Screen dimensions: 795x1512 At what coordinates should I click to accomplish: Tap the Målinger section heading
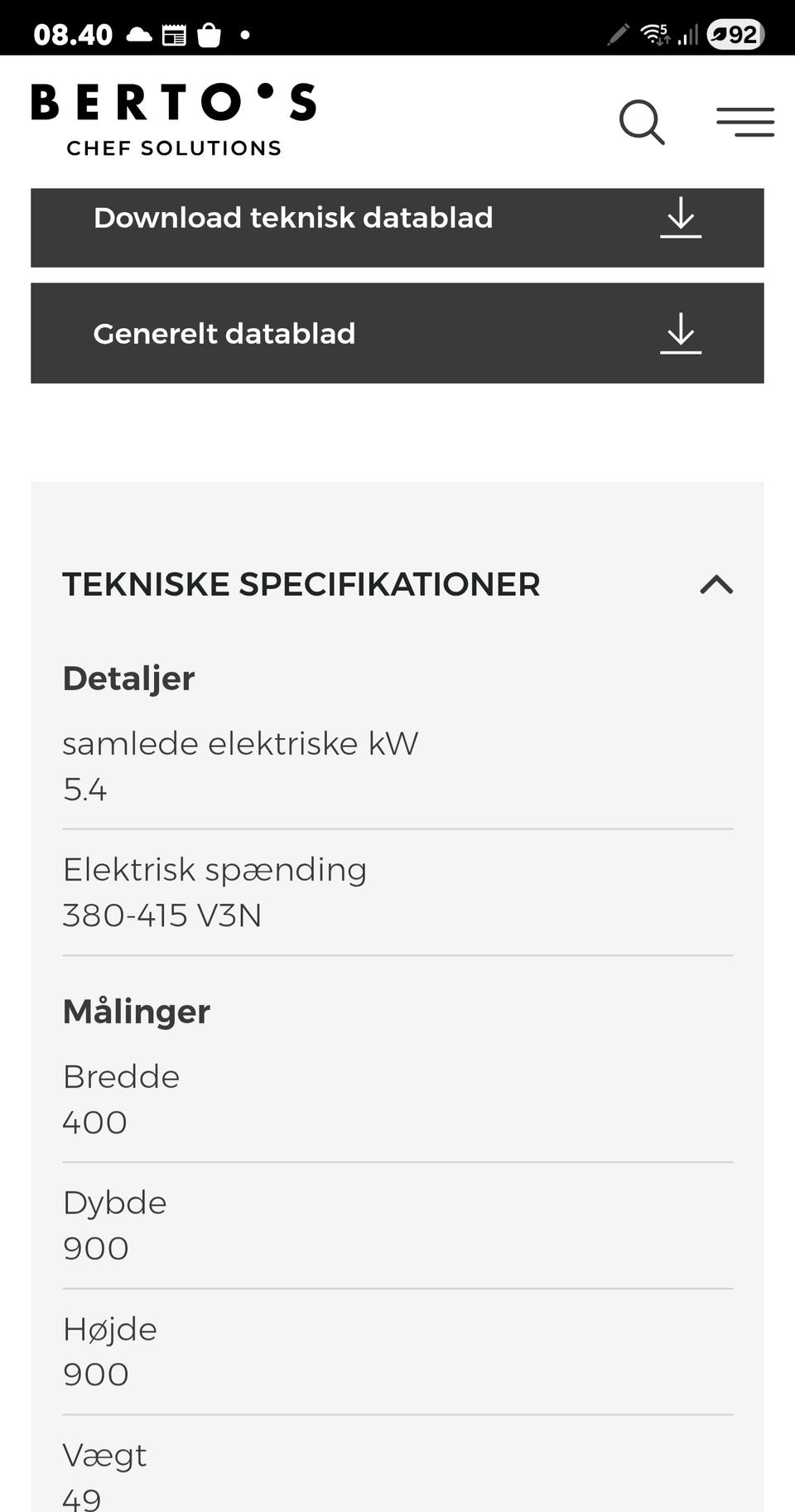point(136,1011)
